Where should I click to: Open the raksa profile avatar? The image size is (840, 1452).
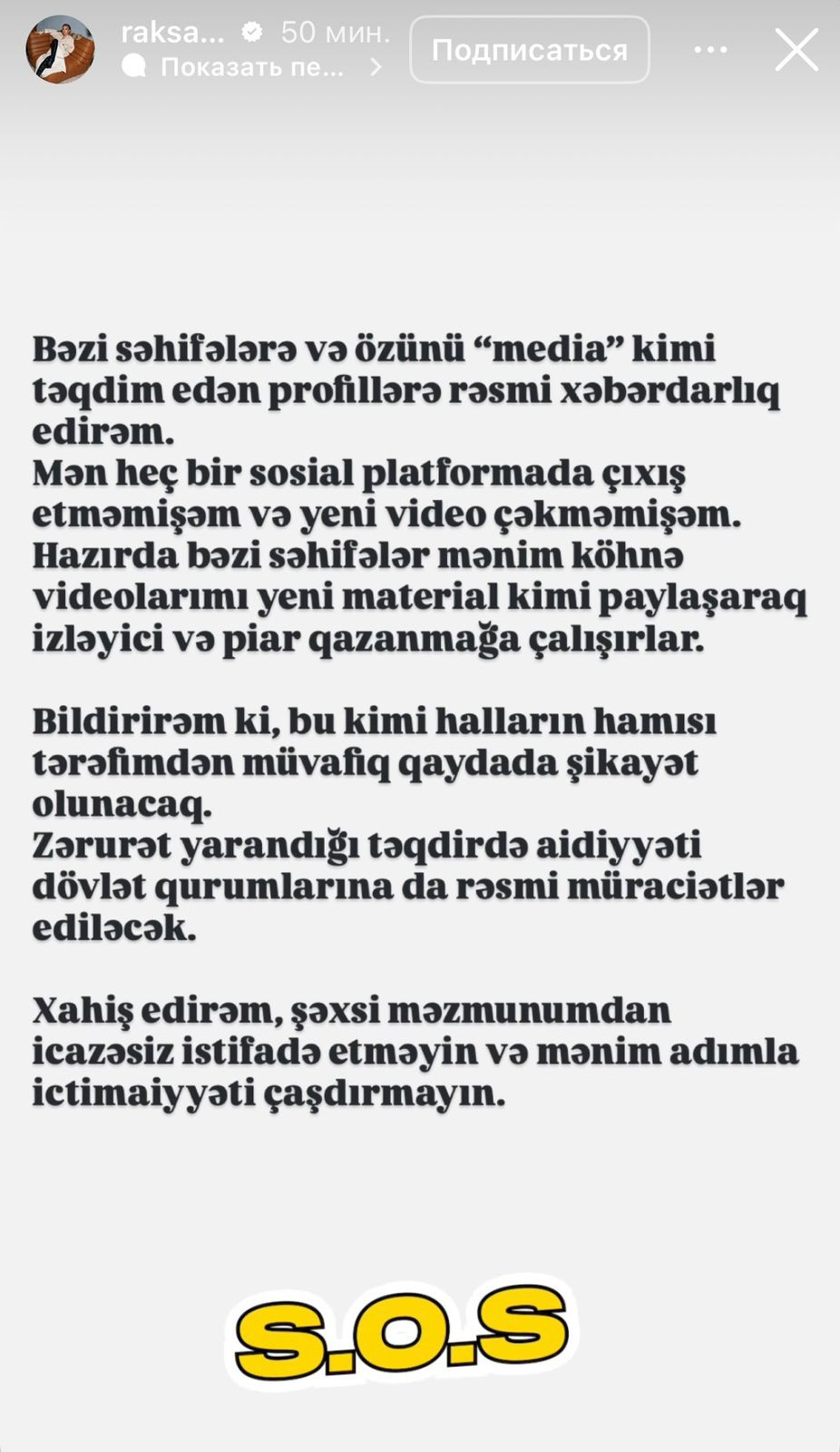(x=60, y=50)
